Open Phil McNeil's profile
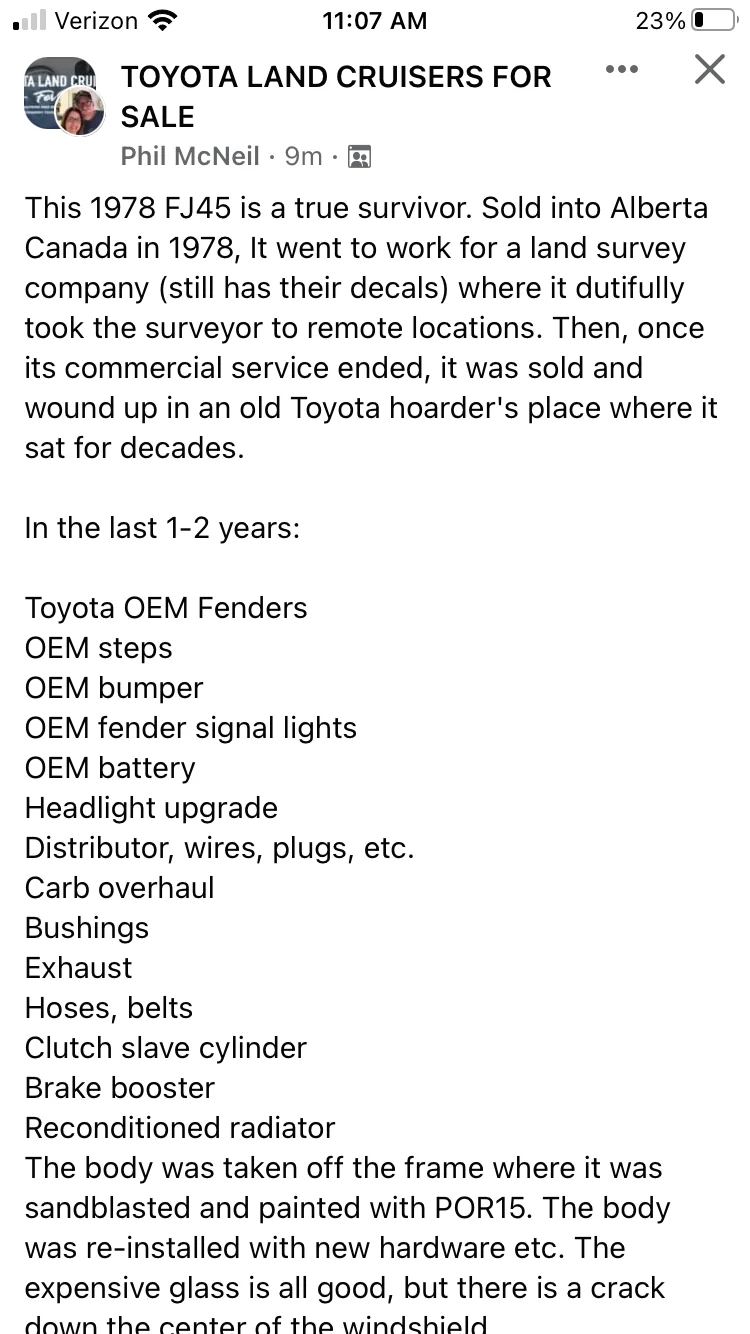Screen dimensions: 750x1334 (190, 156)
